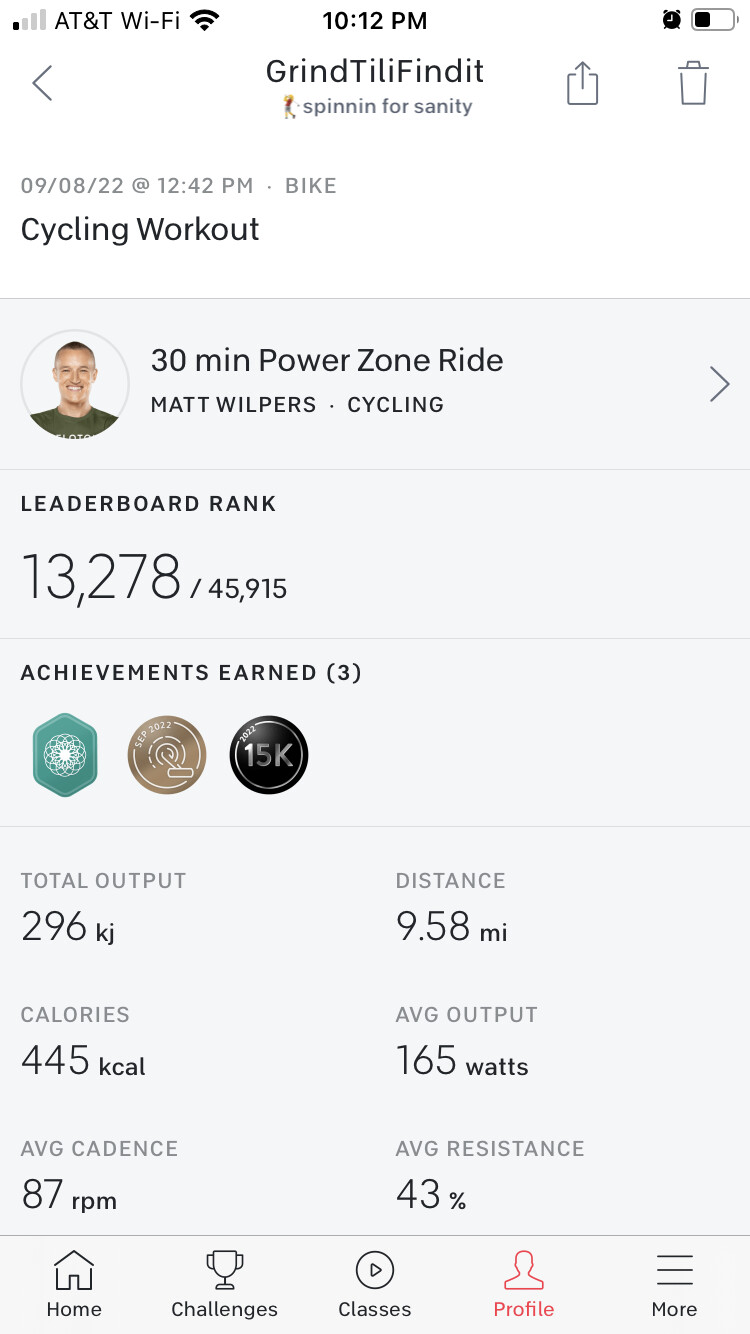Go to the Classes tab
The height and width of the screenshot is (1334, 750).
[375, 1285]
